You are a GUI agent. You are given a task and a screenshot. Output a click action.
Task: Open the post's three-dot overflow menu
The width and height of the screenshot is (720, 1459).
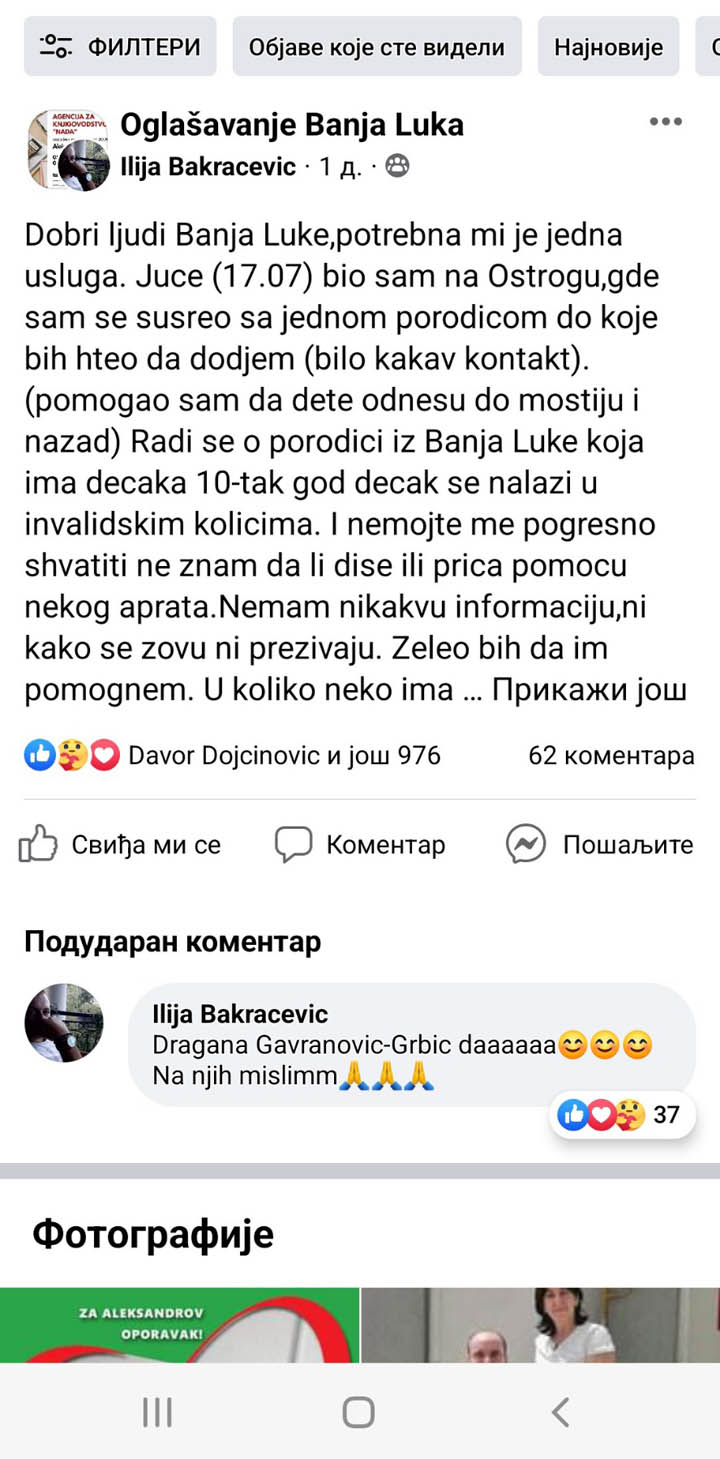tap(665, 122)
